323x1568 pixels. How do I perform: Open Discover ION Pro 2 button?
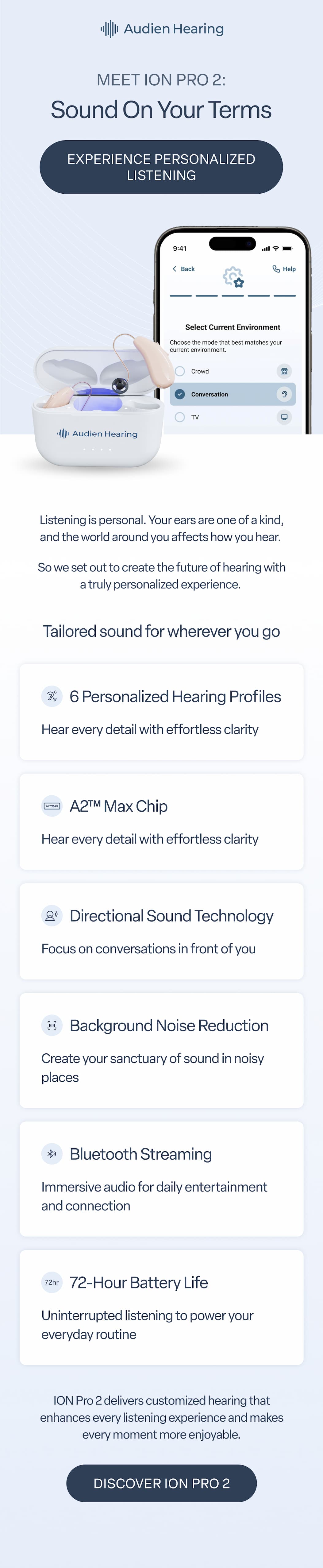click(x=161, y=1483)
